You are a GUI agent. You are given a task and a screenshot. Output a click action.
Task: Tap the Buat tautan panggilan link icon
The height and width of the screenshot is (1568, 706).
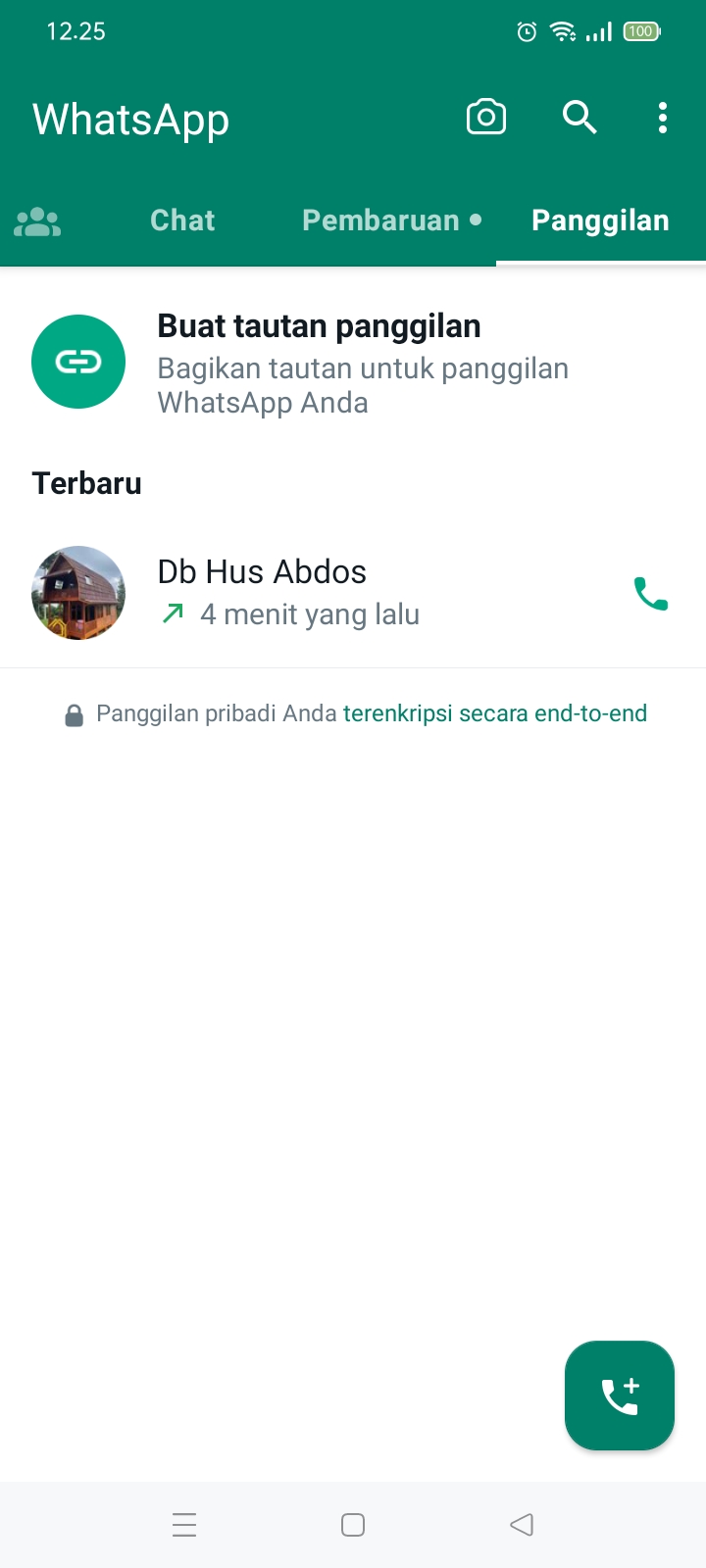78,361
